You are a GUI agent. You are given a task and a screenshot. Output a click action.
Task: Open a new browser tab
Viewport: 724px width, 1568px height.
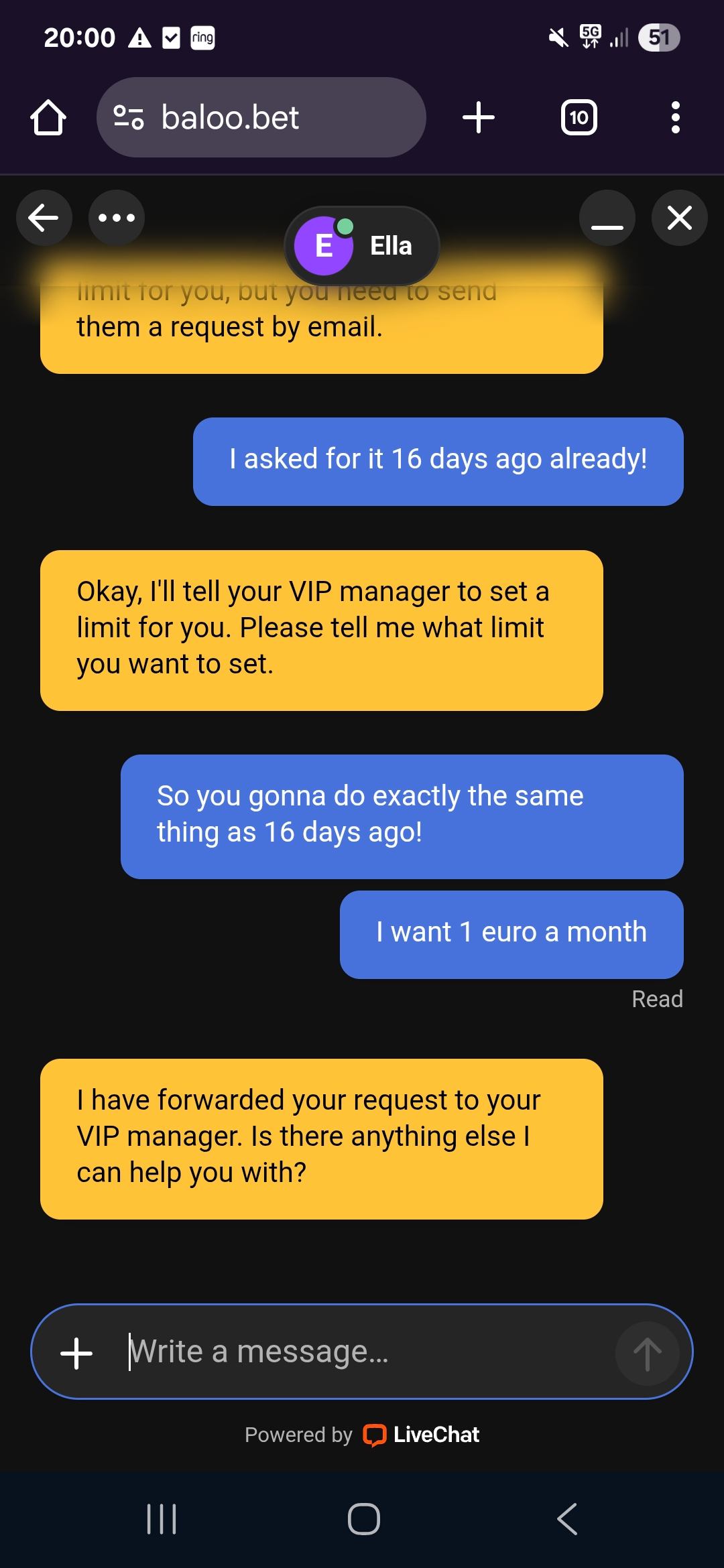click(479, 118)
